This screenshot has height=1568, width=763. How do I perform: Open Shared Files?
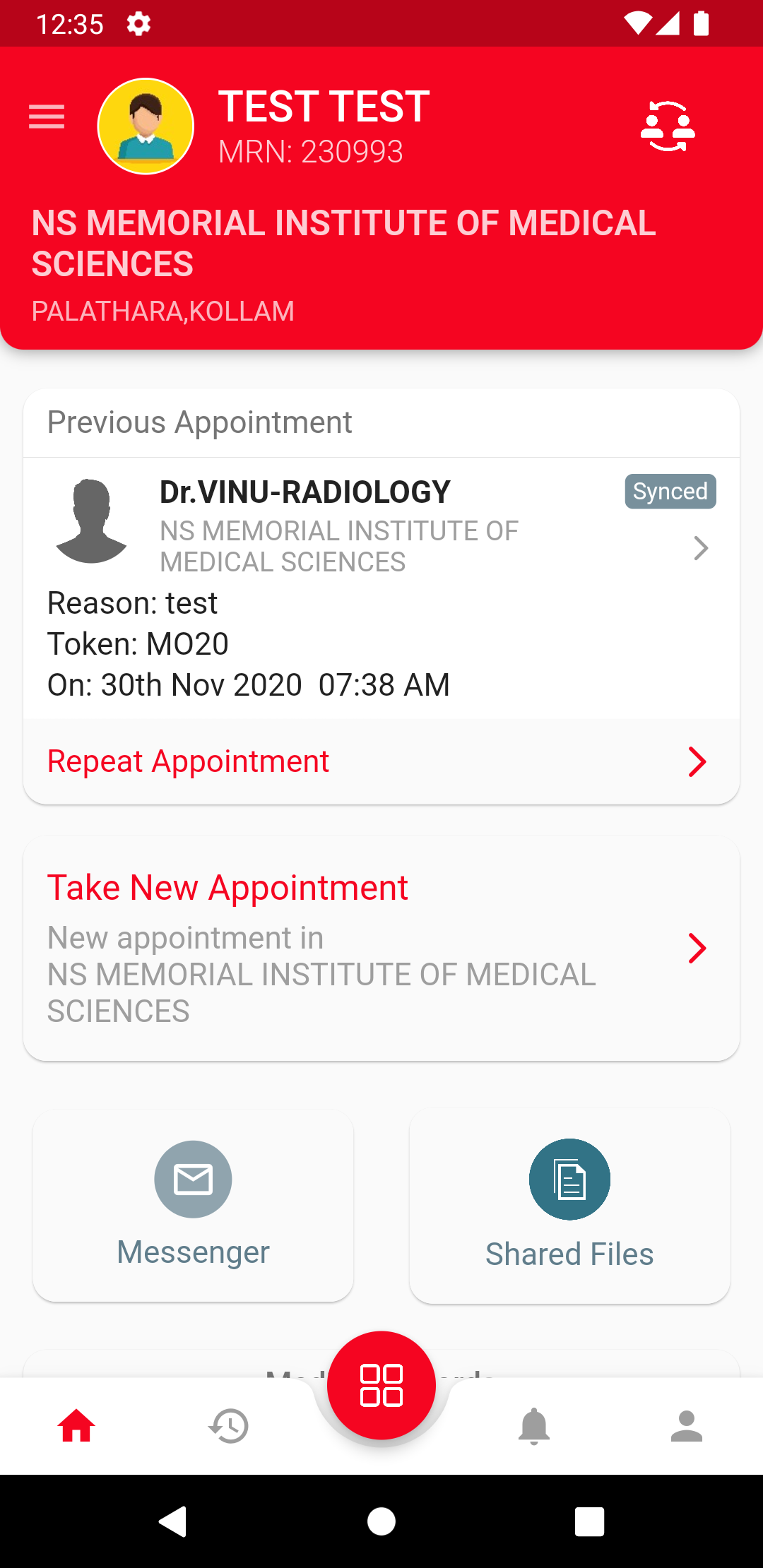click(x=569, y=1205)
